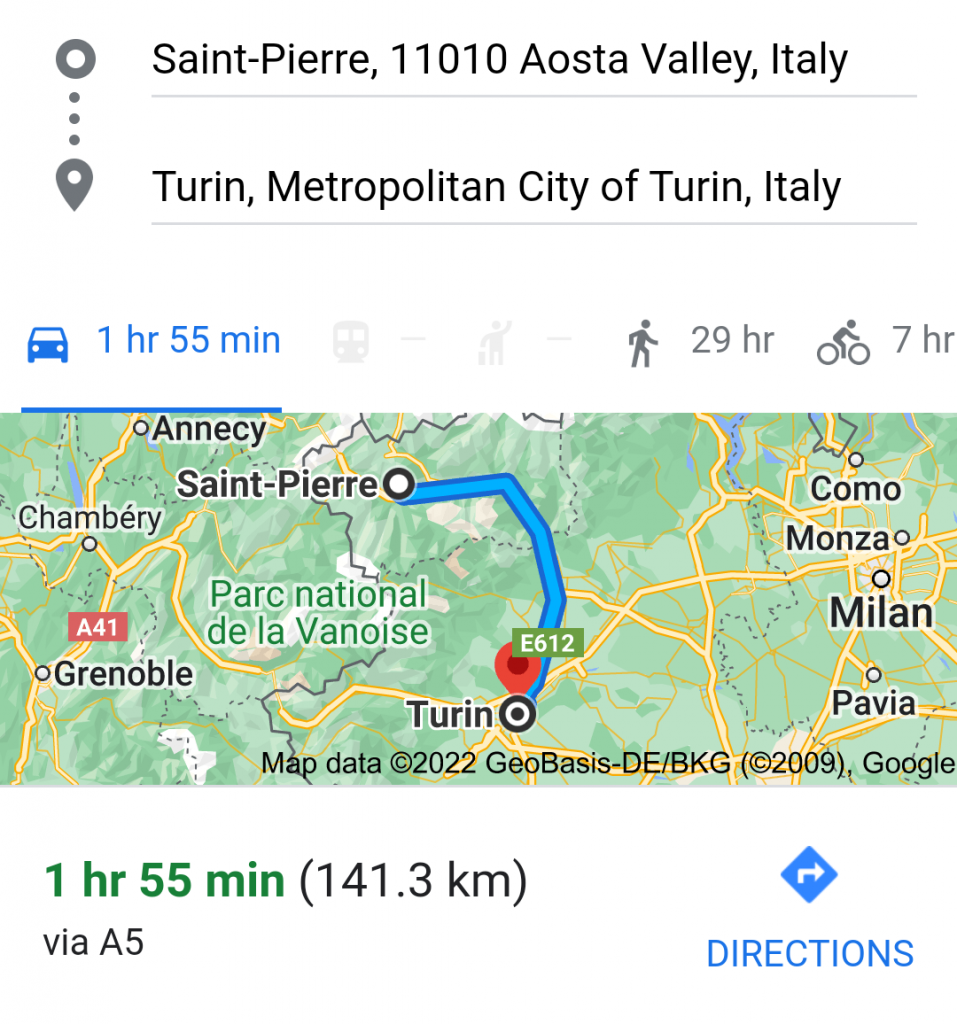Edit the Turin destination field
957x1024 pixels.
click(x=532, y=187)
